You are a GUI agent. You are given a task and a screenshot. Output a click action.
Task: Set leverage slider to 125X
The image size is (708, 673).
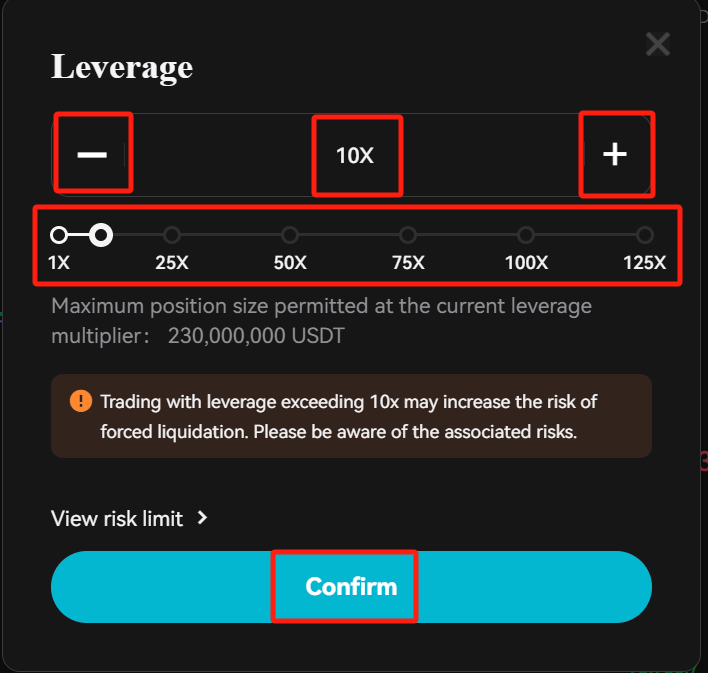(645, 235)
